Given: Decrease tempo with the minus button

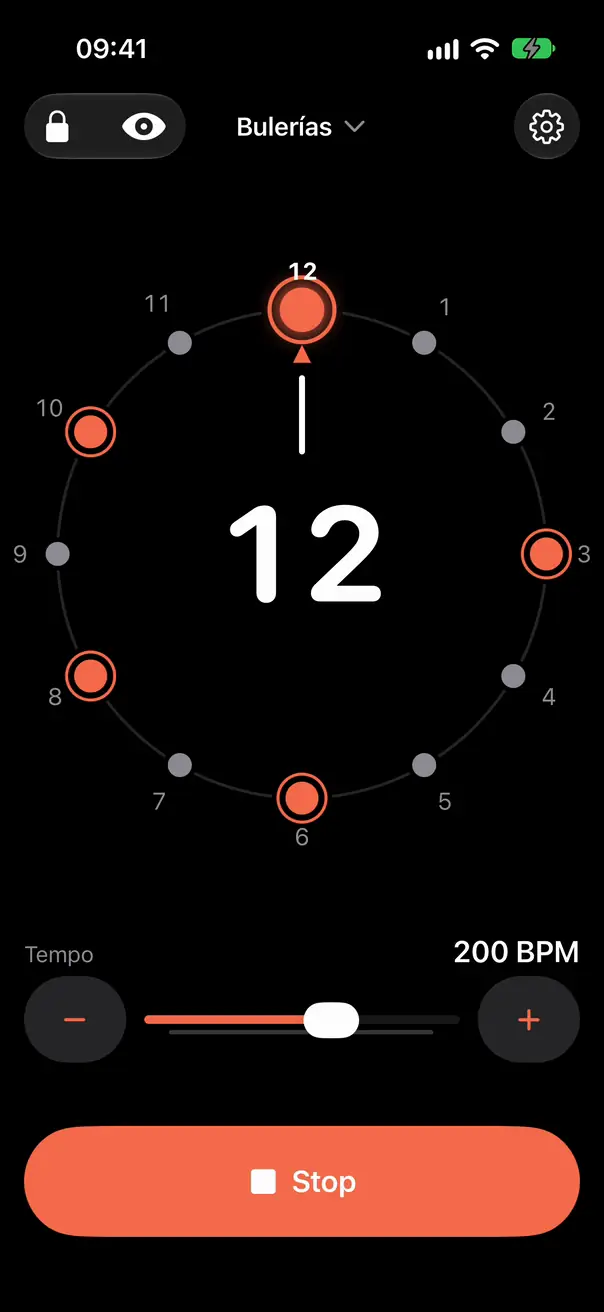Looking at the screenshot, I should 75,1020.
